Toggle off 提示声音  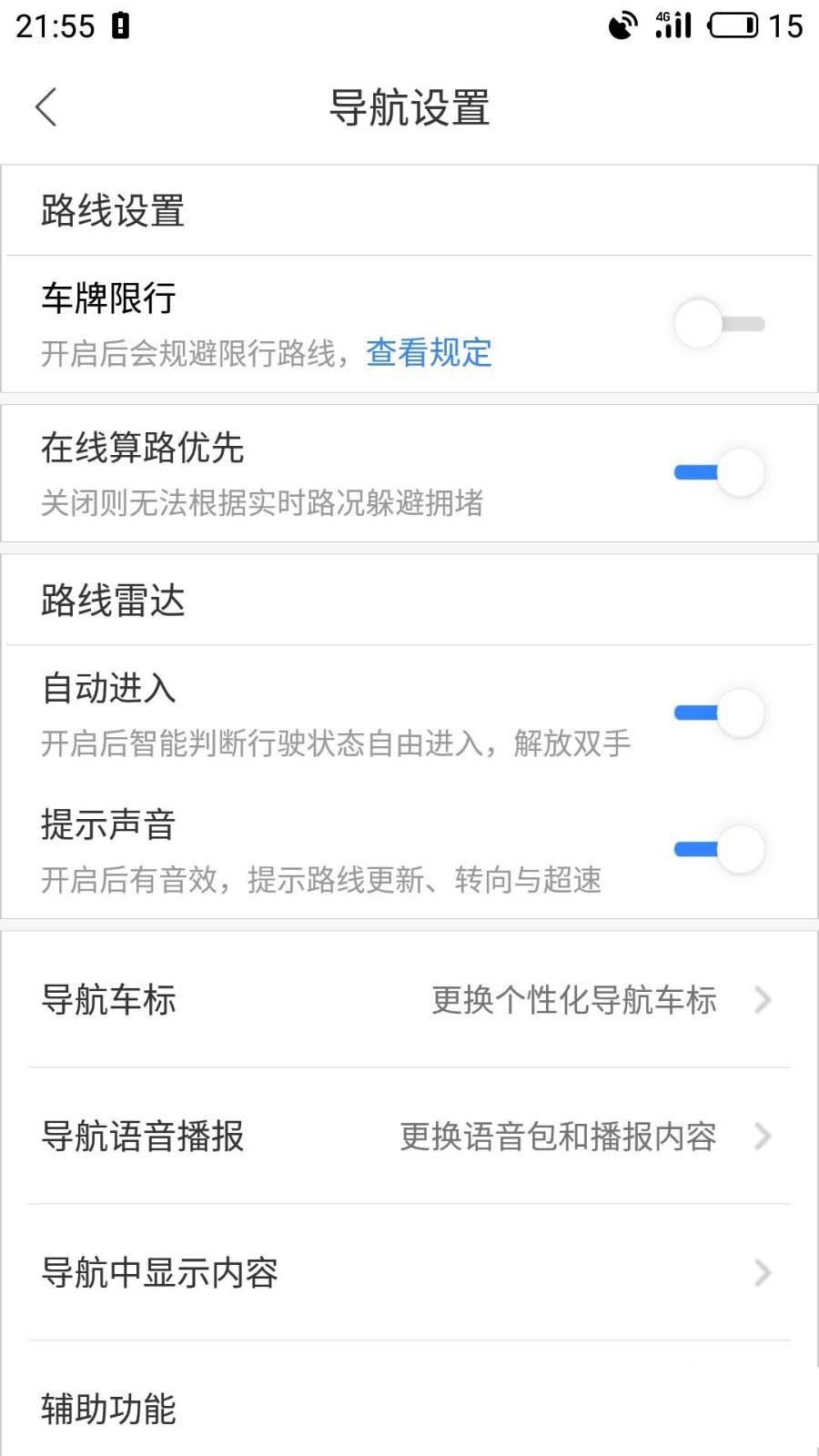click(719, 849)
